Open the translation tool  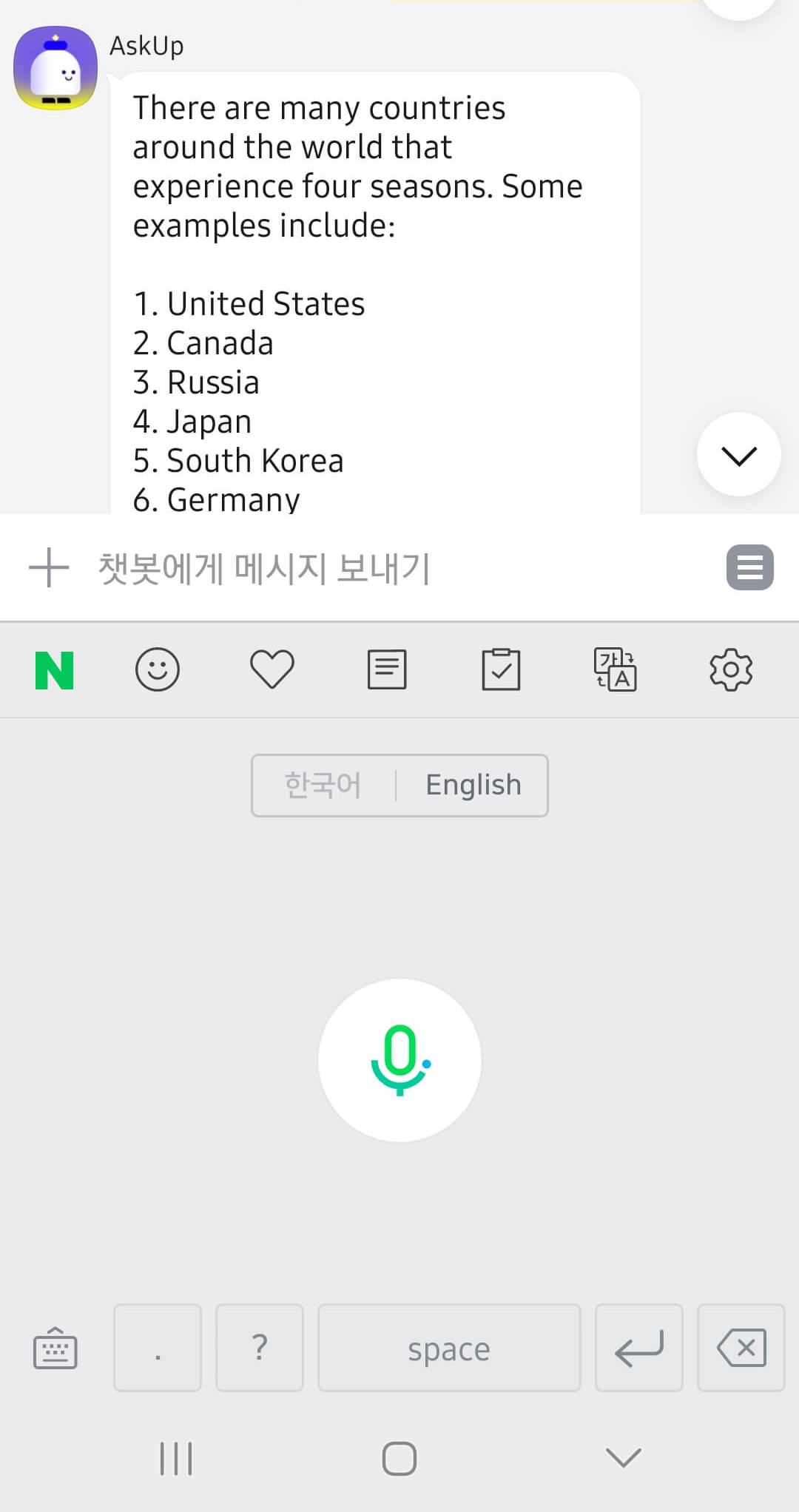(616, 669)
